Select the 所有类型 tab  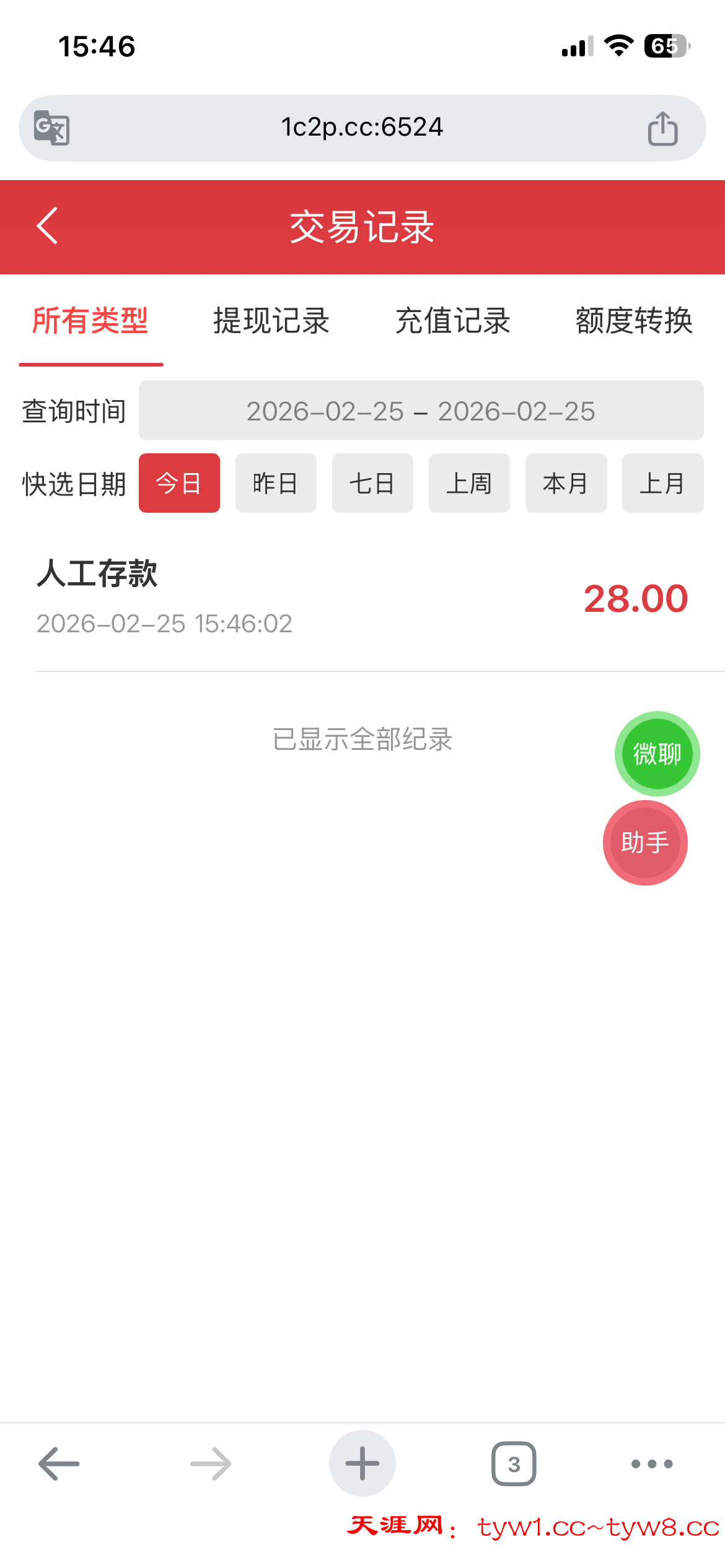coord(90,321)
